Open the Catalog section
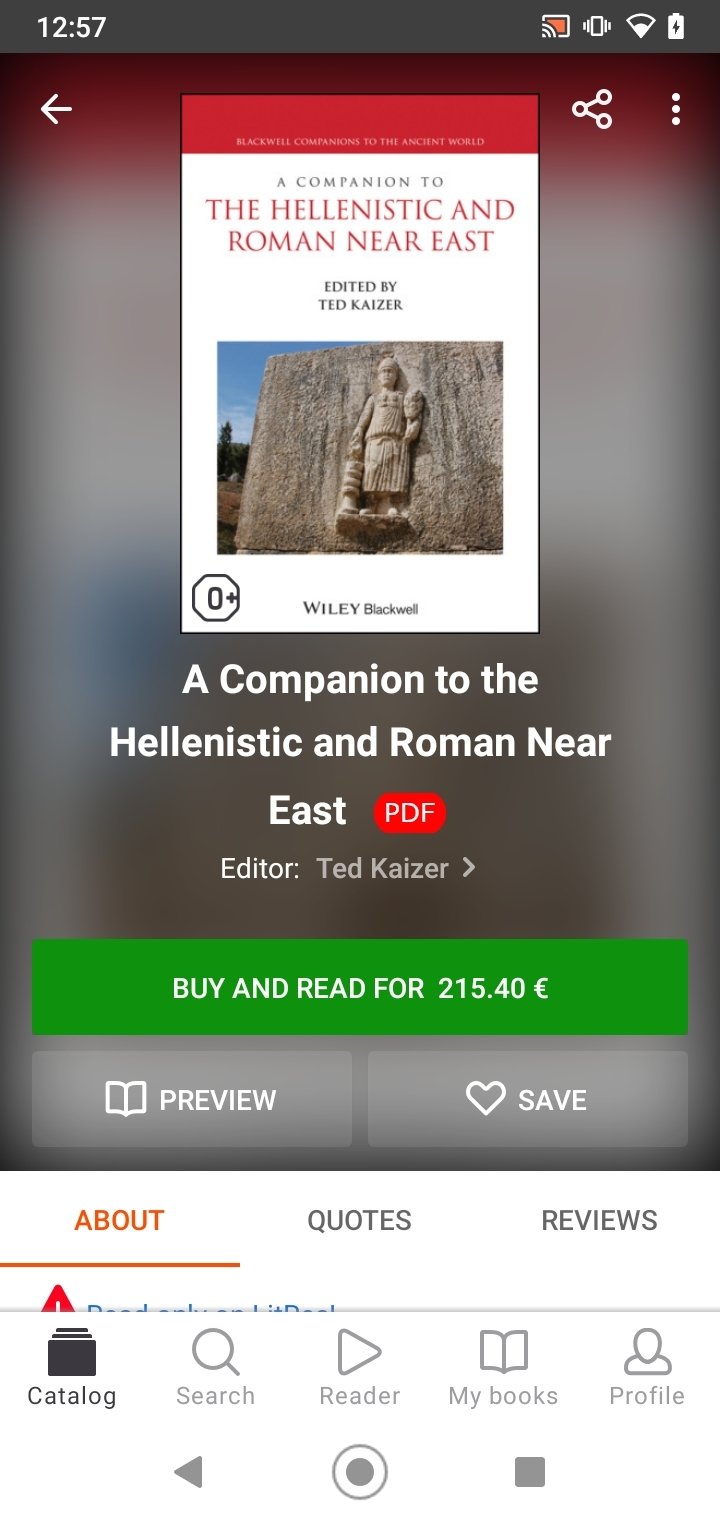 (x=72, y=1367)
